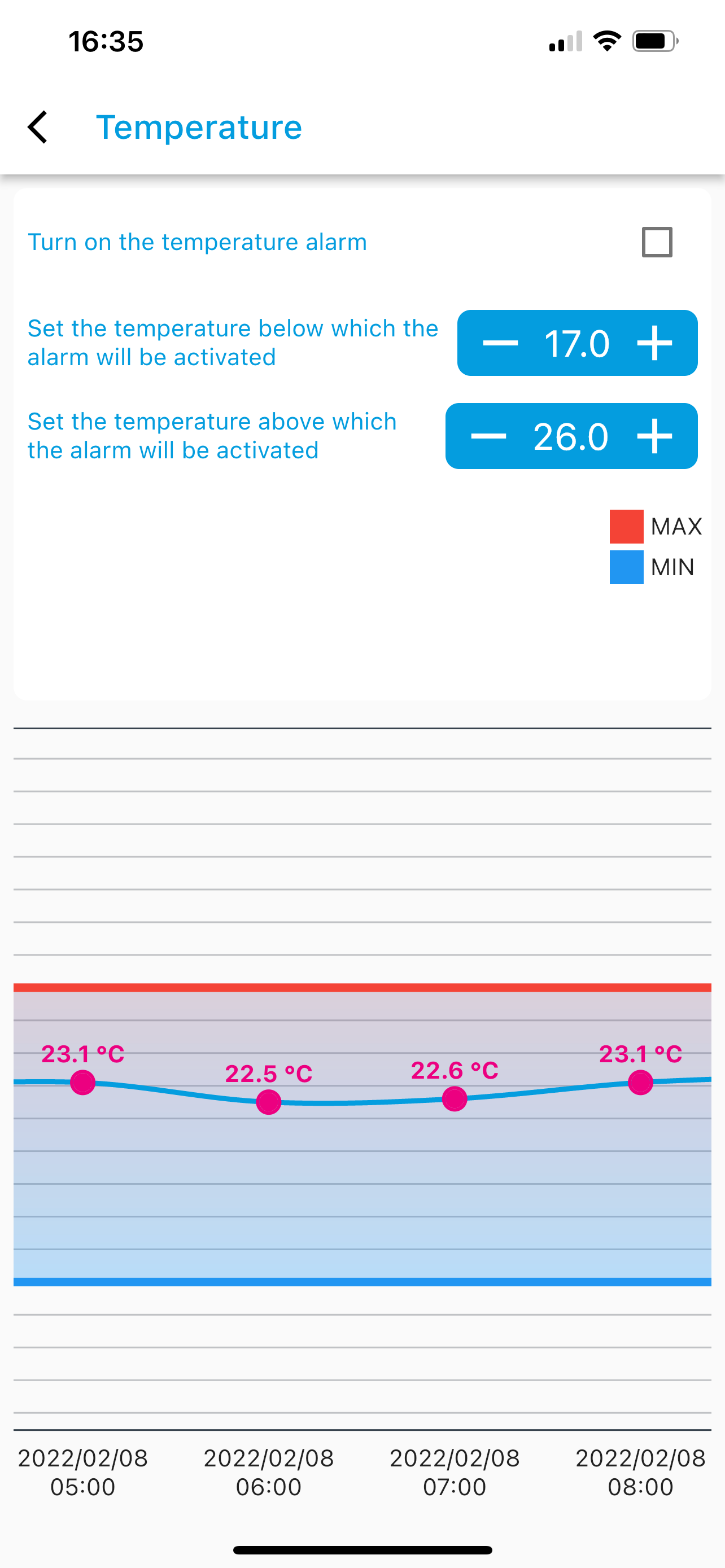This screenshot has width=725, height=1568.
Task: Check the temperature alarm checkbox
Action: coord(657,242)
